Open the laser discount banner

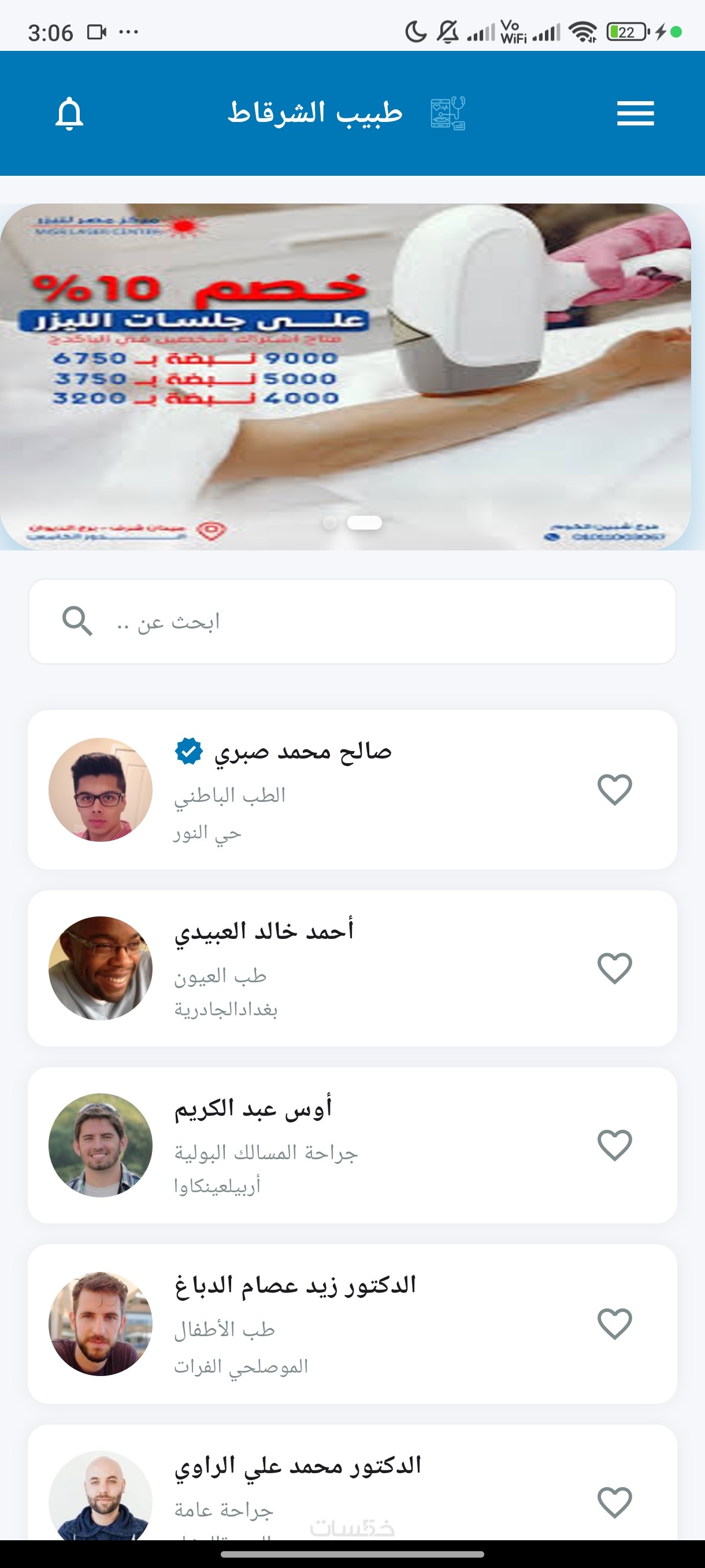pyautogui.click(x=345, y=378)
